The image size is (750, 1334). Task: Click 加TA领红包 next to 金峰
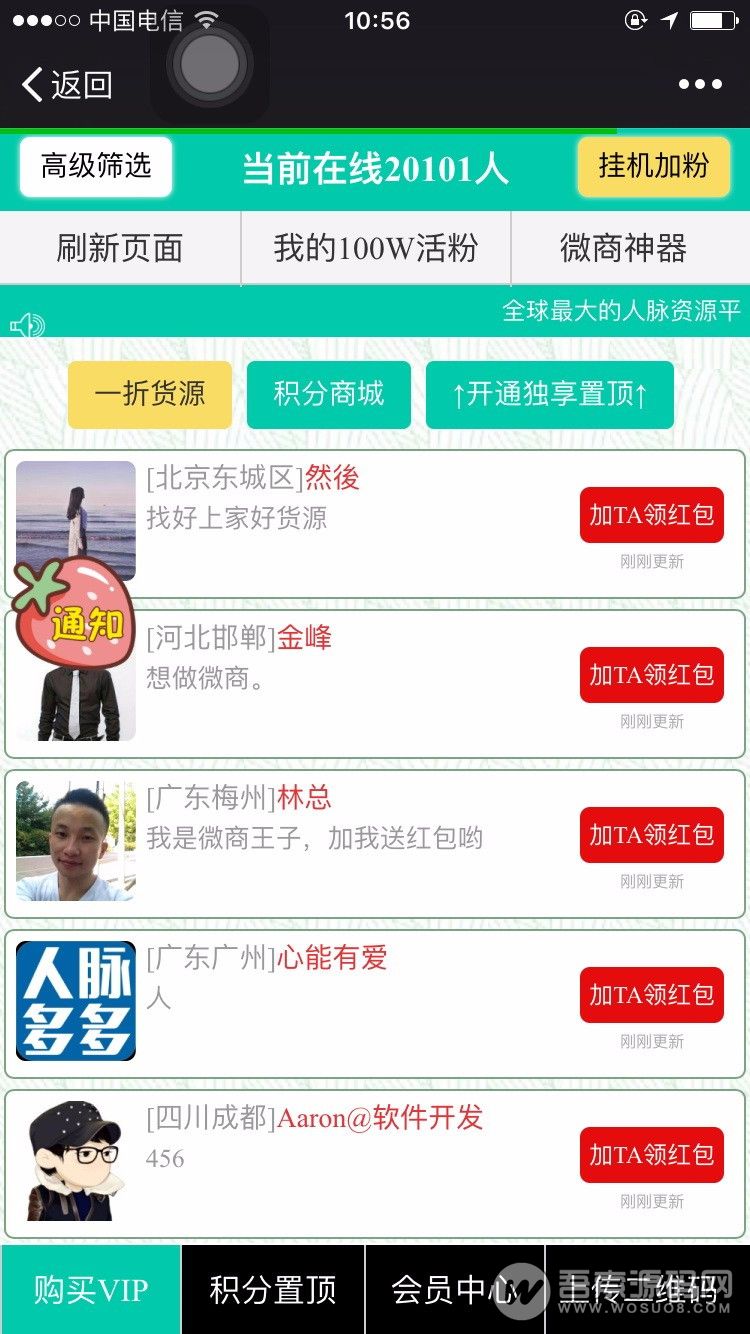point(651,674)
